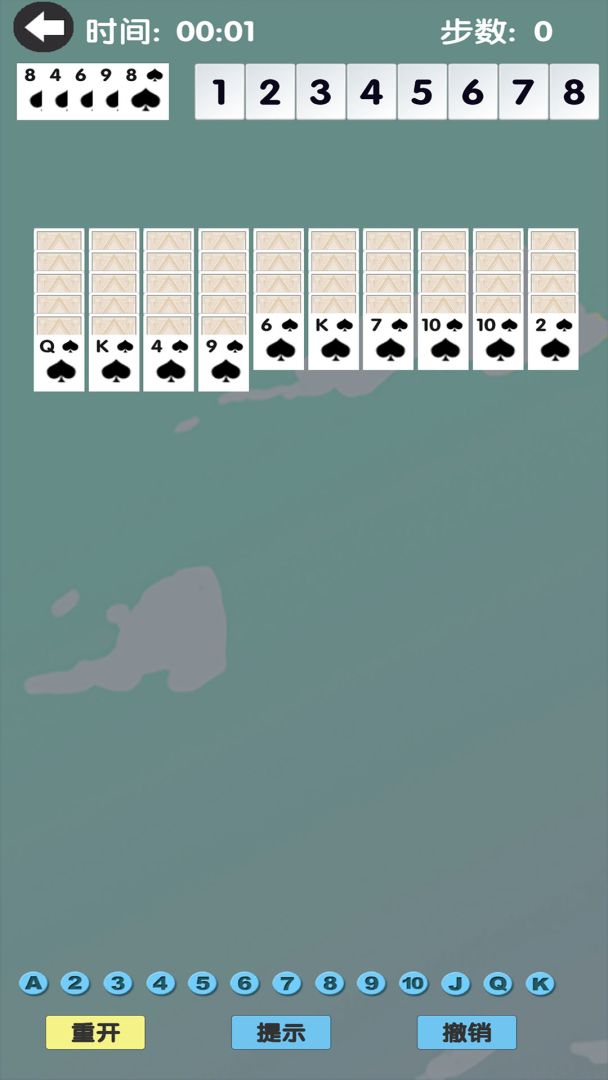Viewport: 608px width, 1080px height.
Task: Tap the round 7 rank button
Action: coord(287,983)
